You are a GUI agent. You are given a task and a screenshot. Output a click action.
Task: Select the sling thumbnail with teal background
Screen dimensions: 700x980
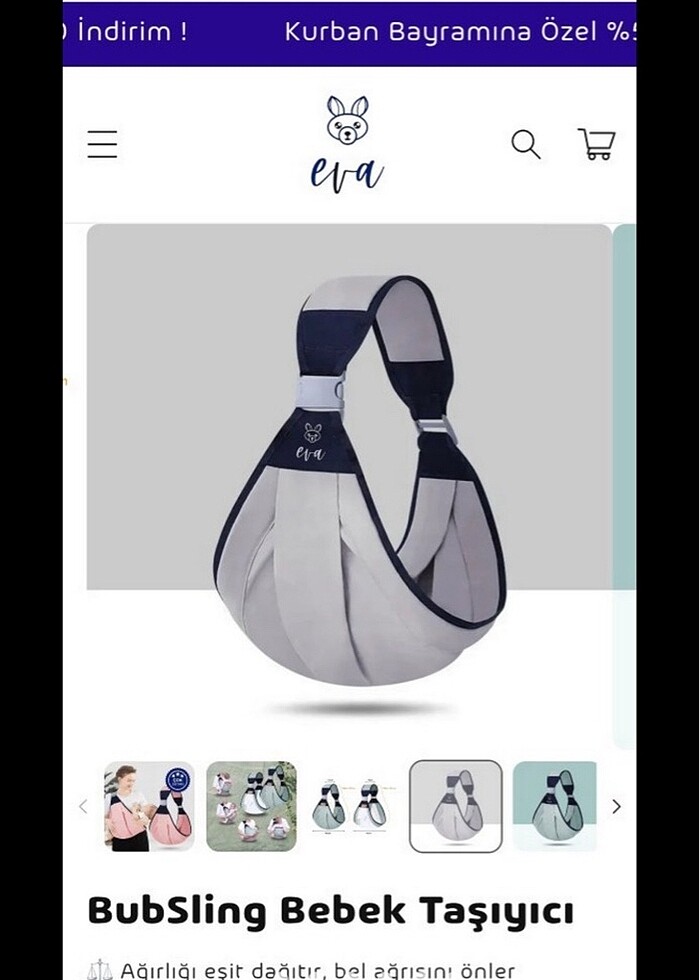click(x=555, y=806)
